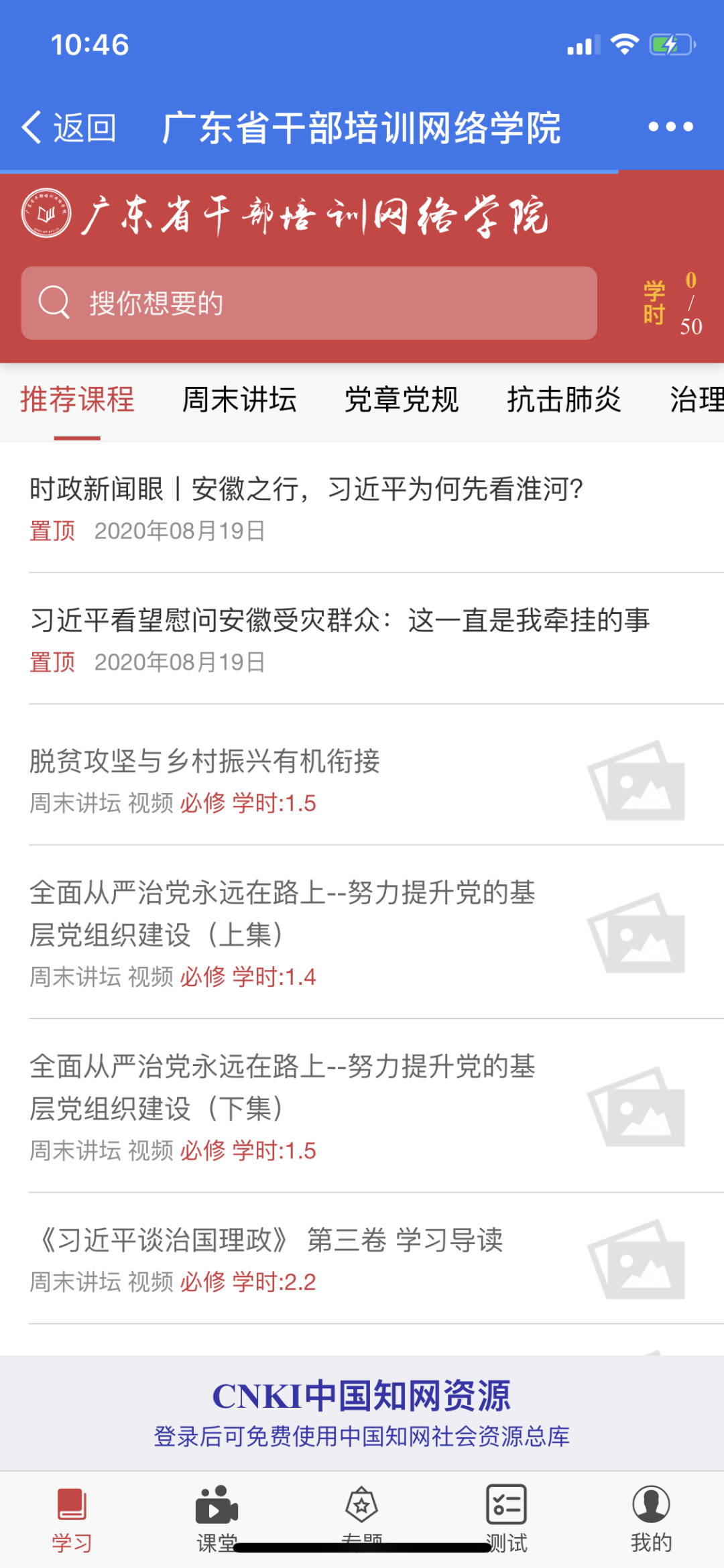Image resolution: width=724 pixels, height=1568 pixels.
Task: Tap the 搜你想要的 search box
Action: click(x=309, y=303)
